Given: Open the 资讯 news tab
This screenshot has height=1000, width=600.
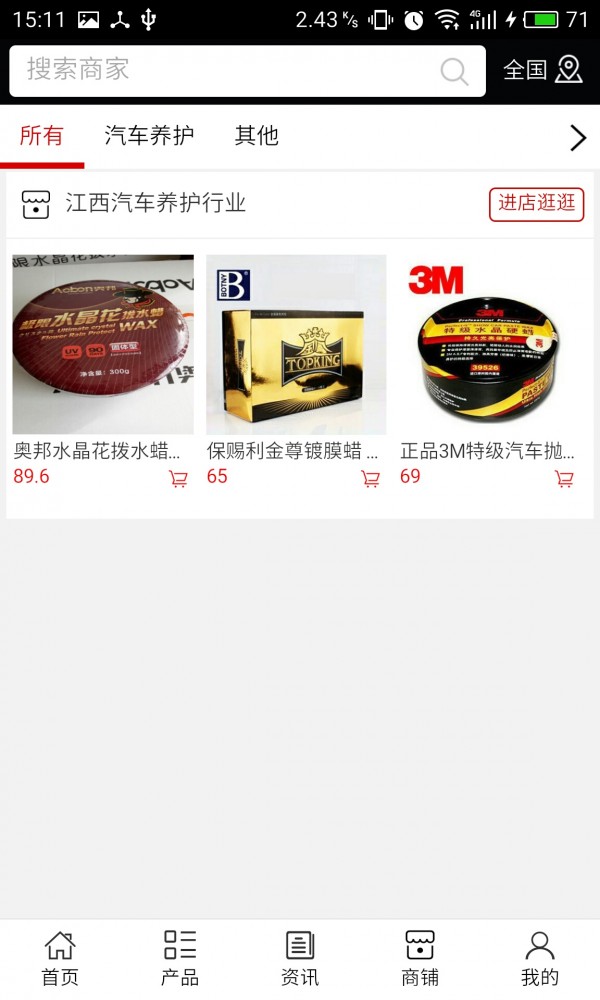Looking at the screenshot, I should [x=300, y=958].
